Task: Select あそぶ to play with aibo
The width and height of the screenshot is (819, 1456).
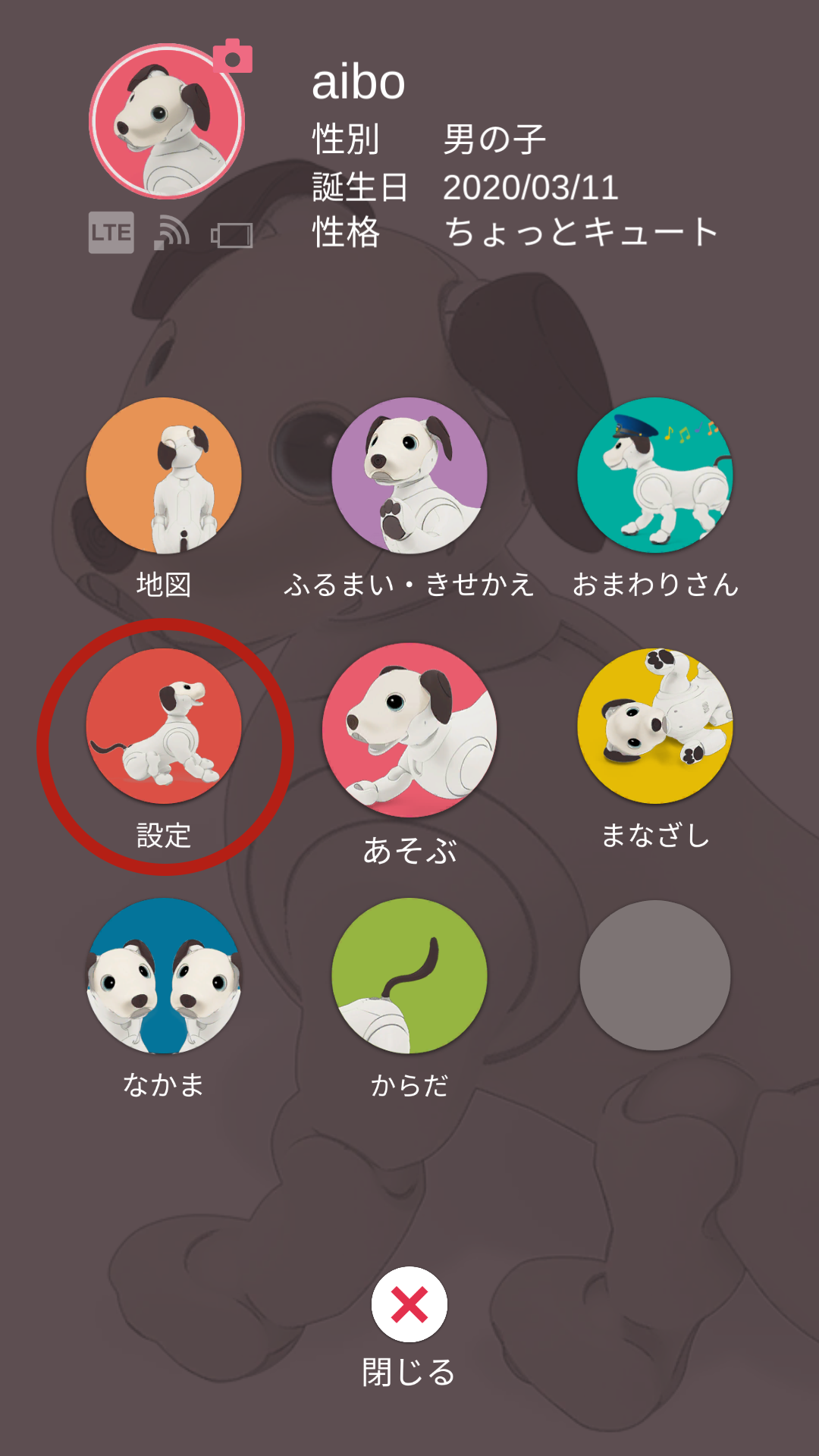Action: (409, 730)
